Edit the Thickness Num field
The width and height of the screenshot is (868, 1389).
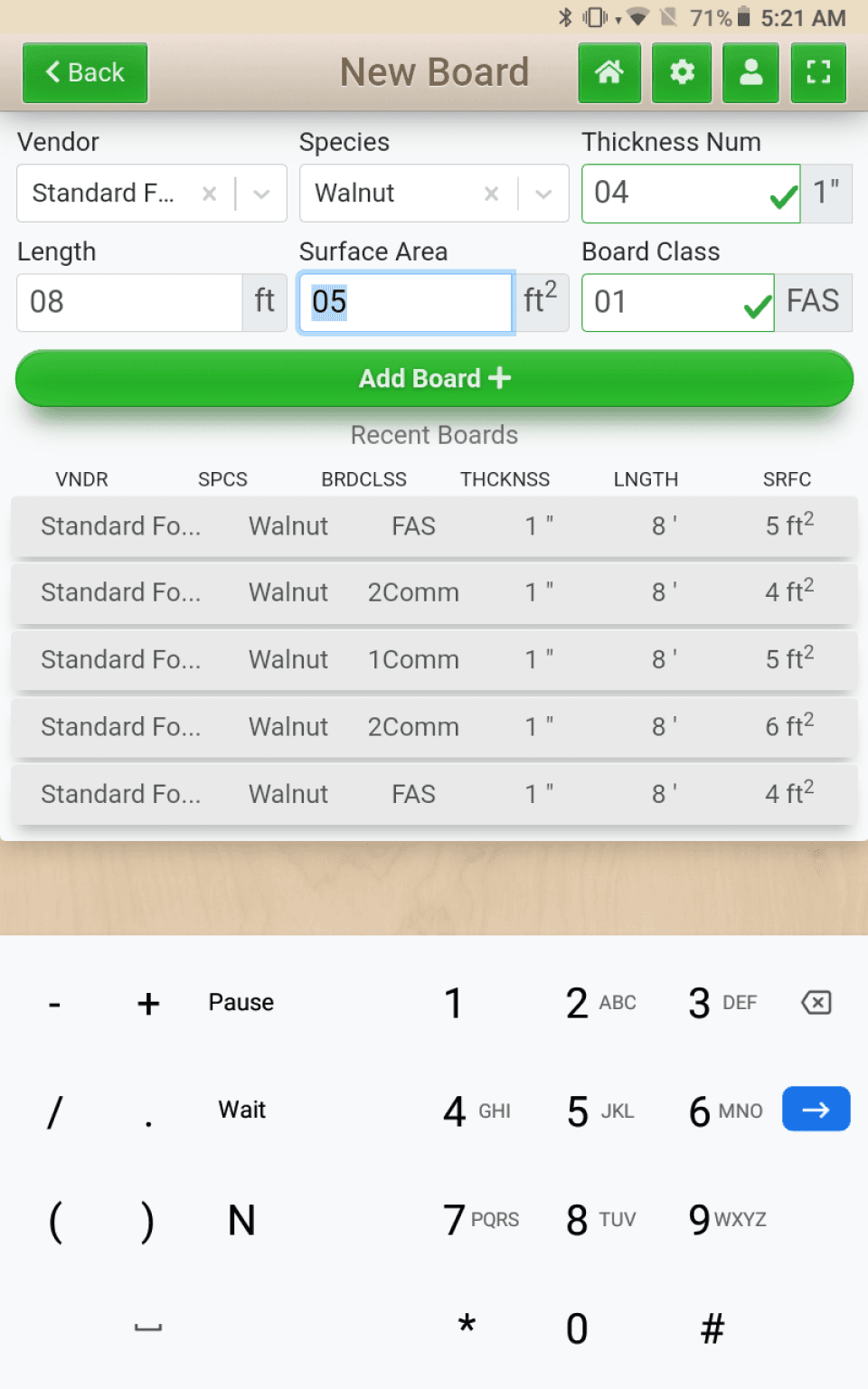point(674,194)
